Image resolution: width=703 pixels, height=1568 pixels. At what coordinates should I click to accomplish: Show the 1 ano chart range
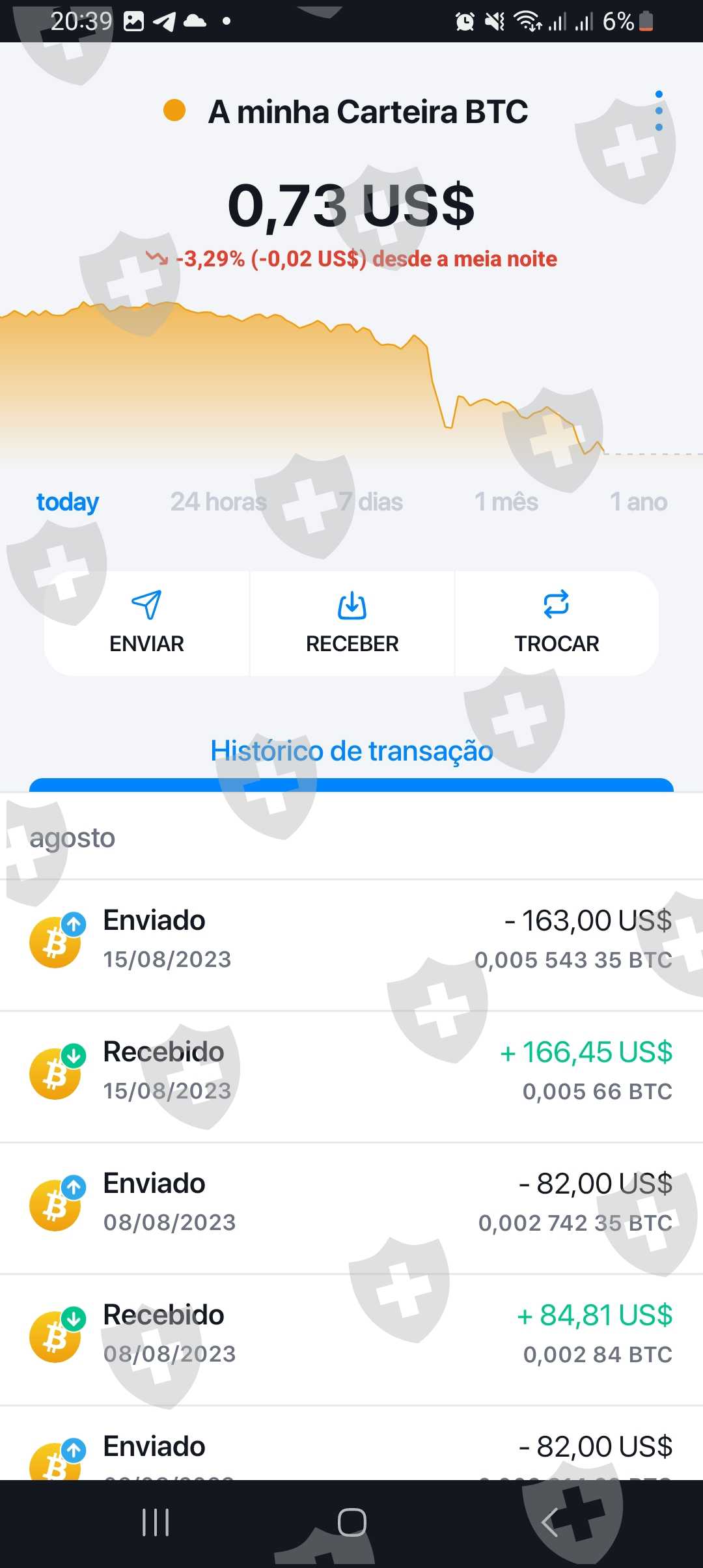click(639, 502)
